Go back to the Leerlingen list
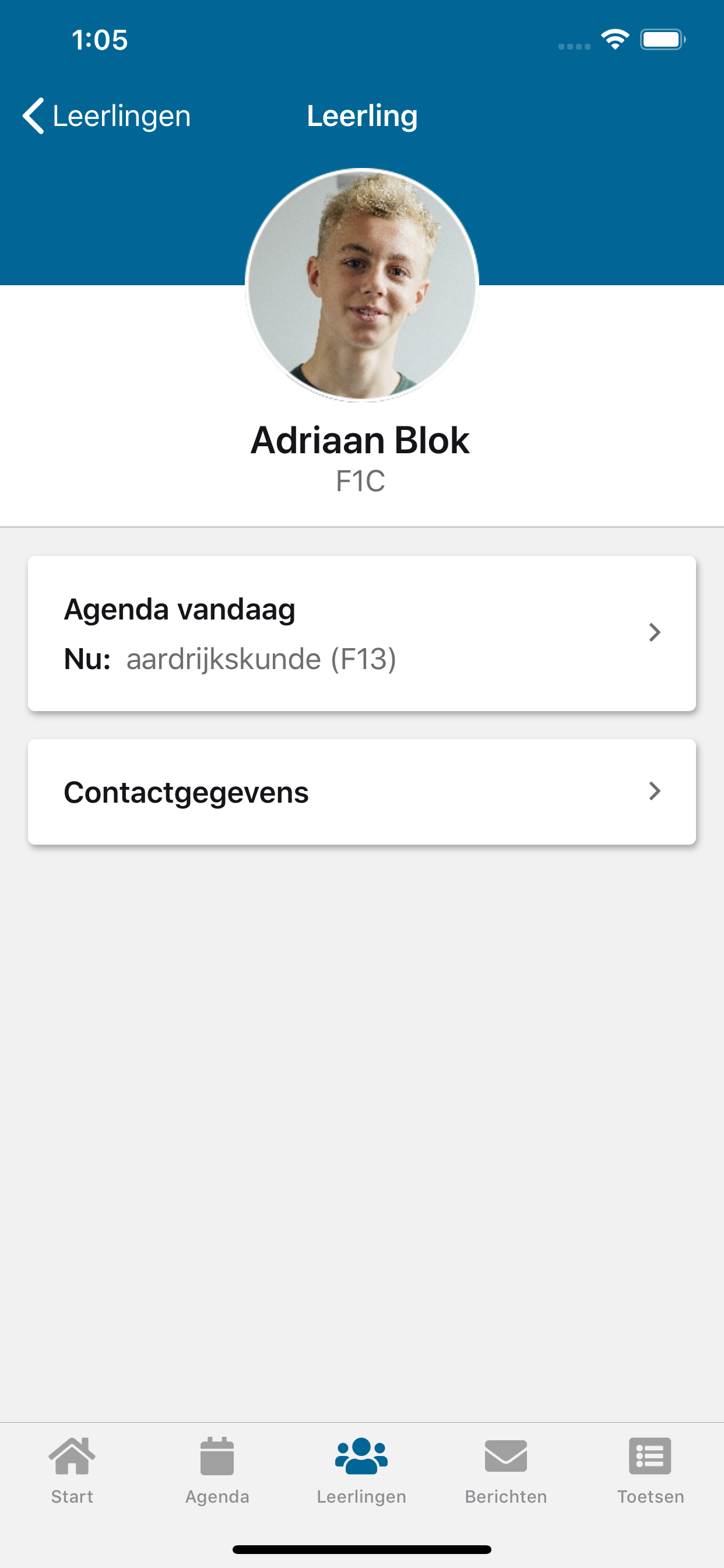724x1568 pixels. pyautogui.click(x=107, y=116)
